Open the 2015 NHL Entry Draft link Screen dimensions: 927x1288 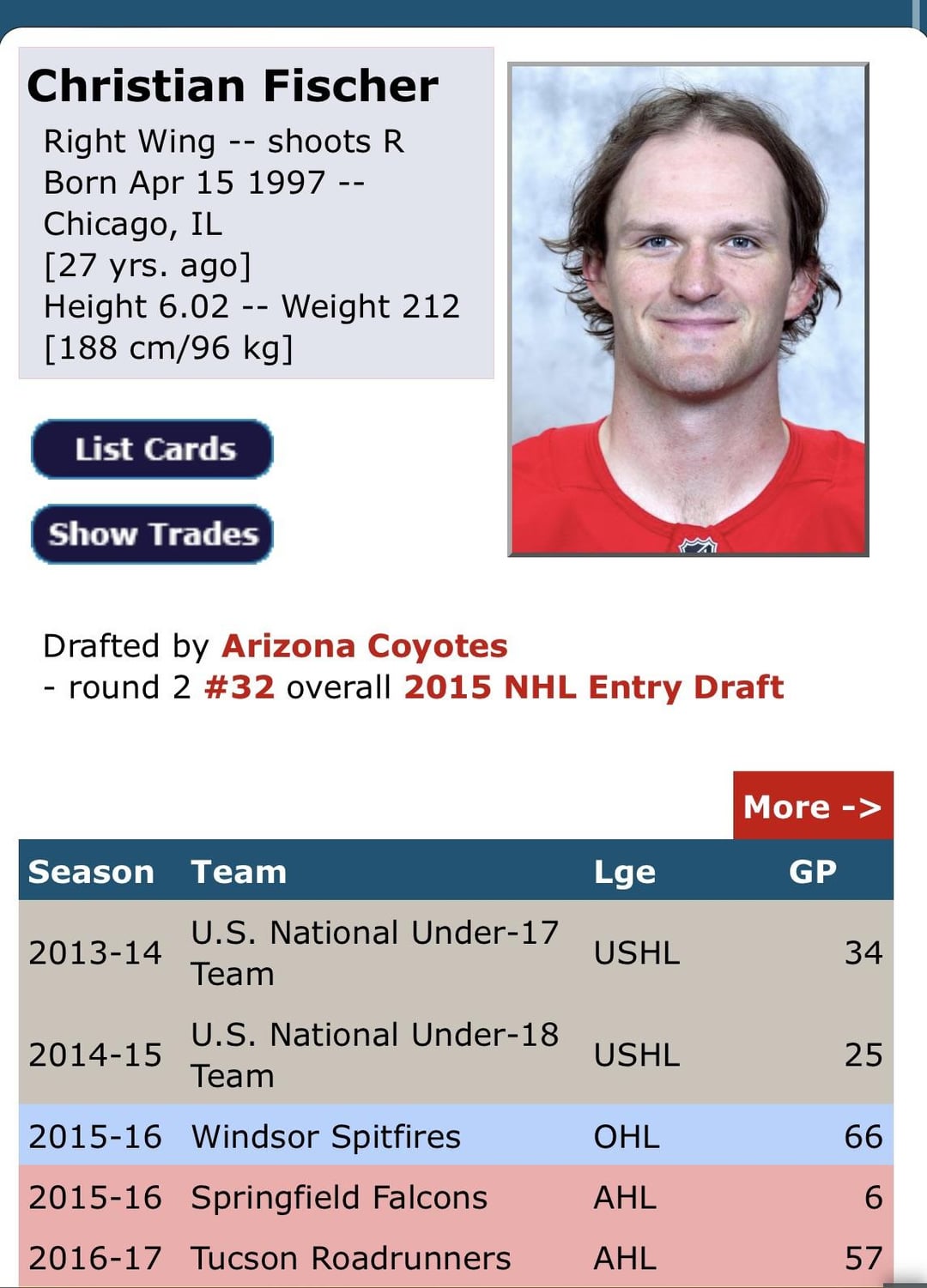tap(593, 686)
